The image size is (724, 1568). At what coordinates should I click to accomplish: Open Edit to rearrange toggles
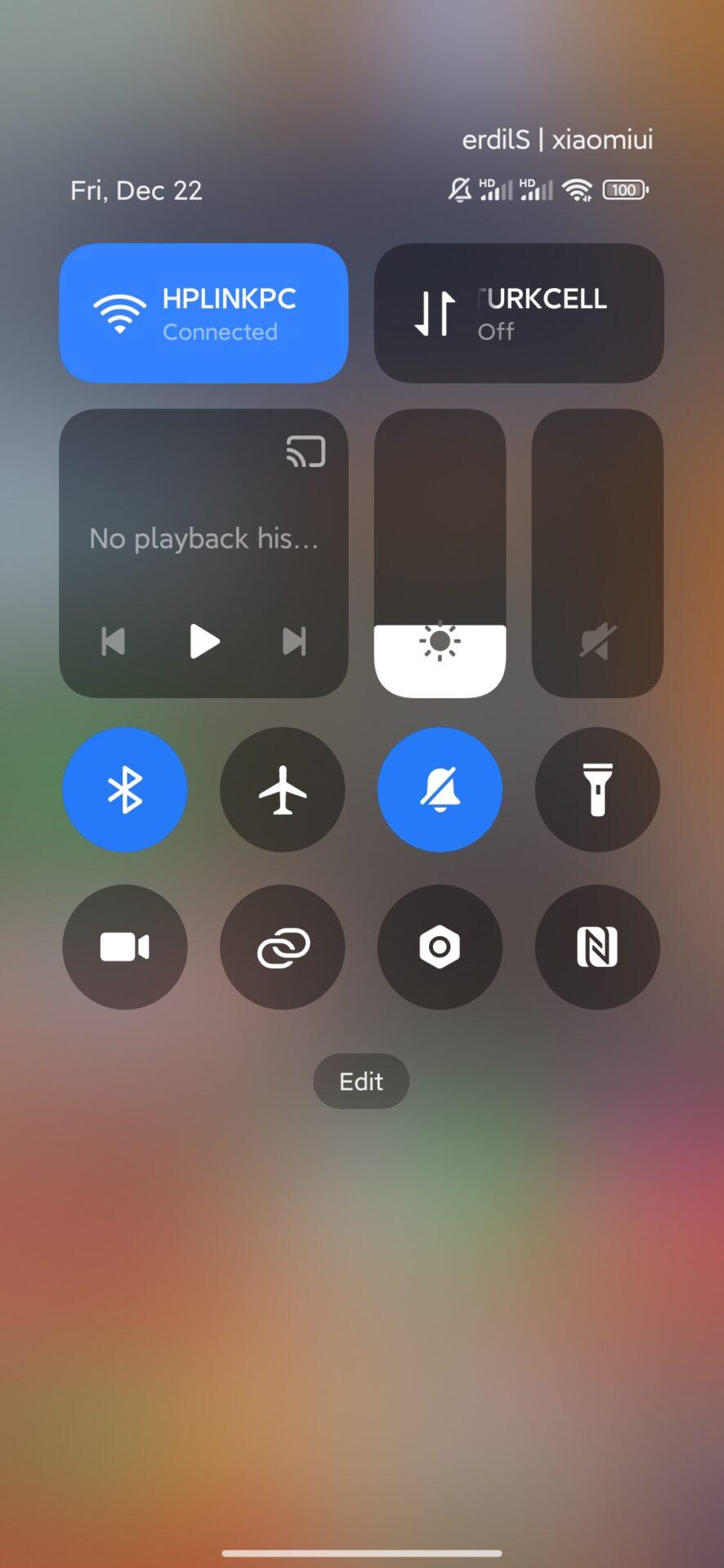(x=361, y=1081)
